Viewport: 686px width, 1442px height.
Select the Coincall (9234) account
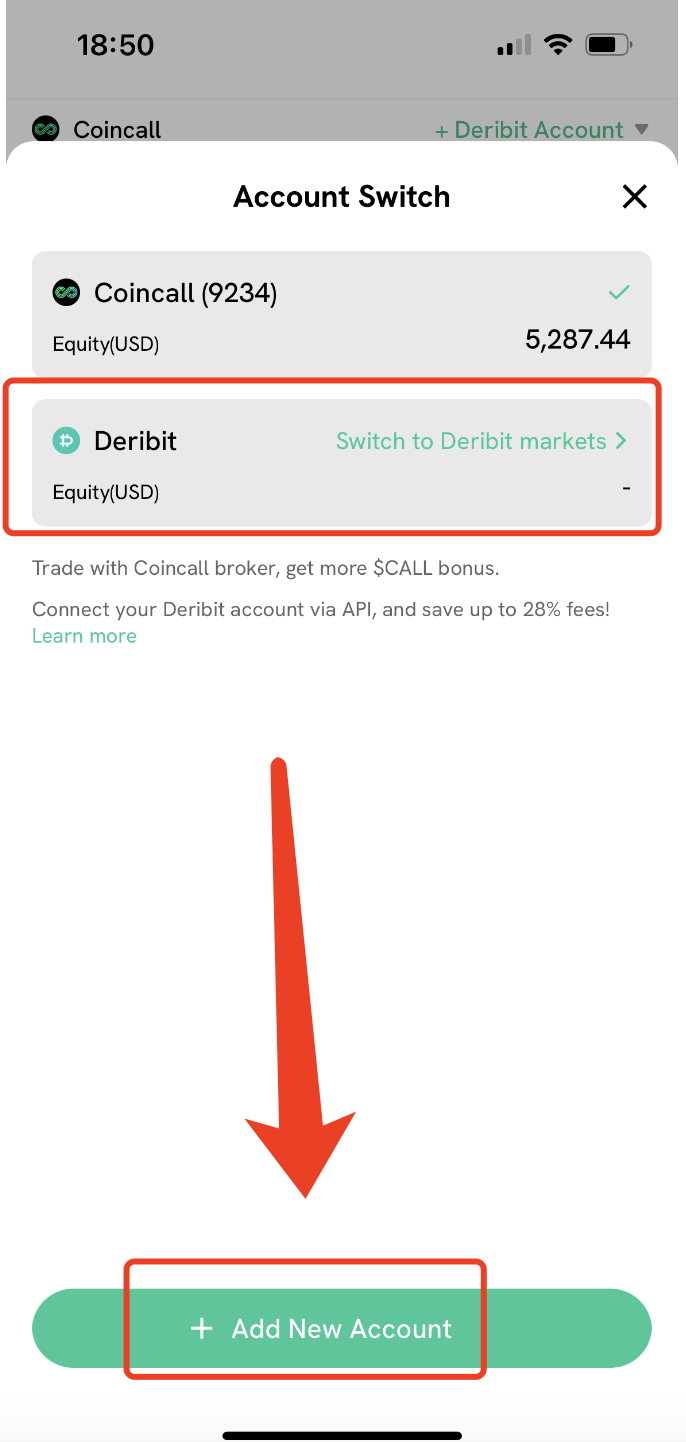coord(341,314)
